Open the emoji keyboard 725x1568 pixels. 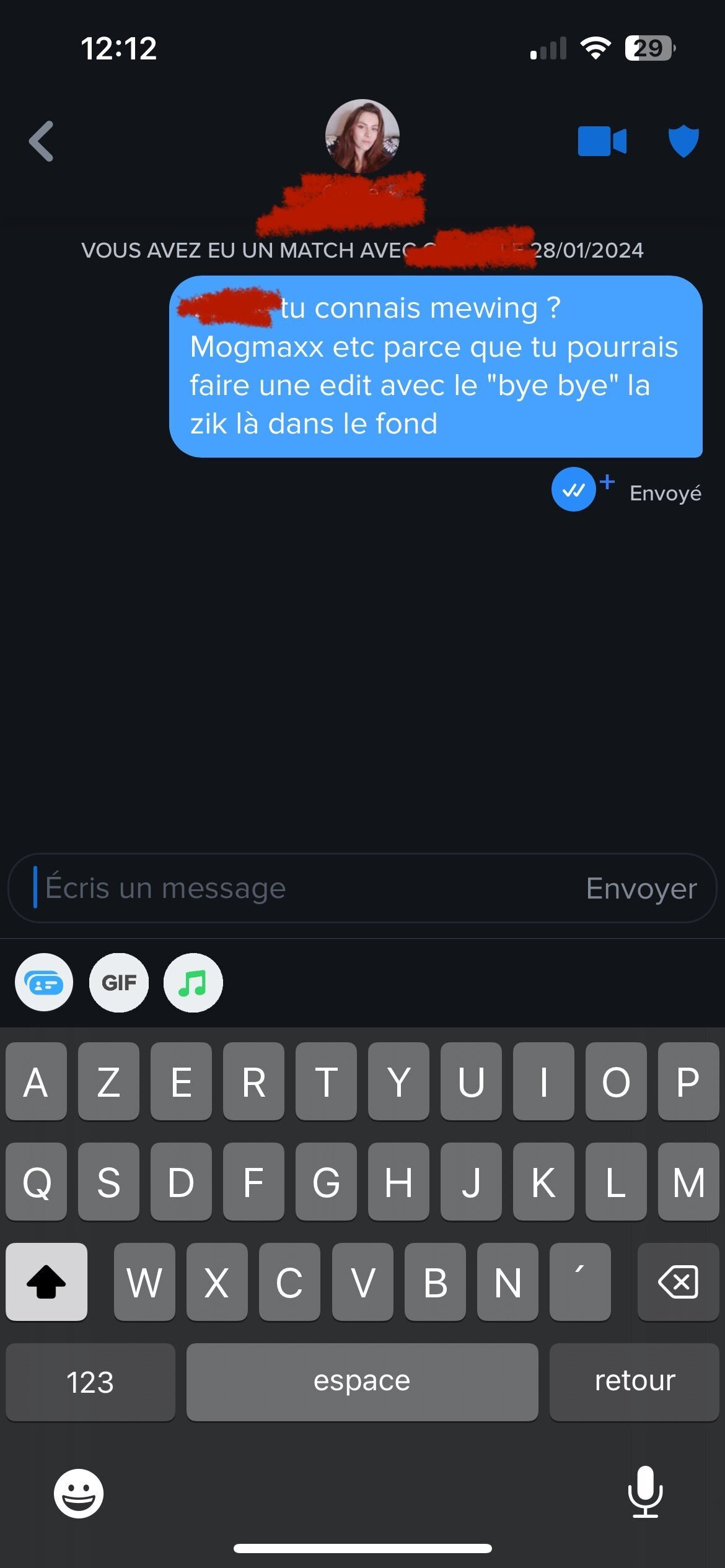[79, 1494]
